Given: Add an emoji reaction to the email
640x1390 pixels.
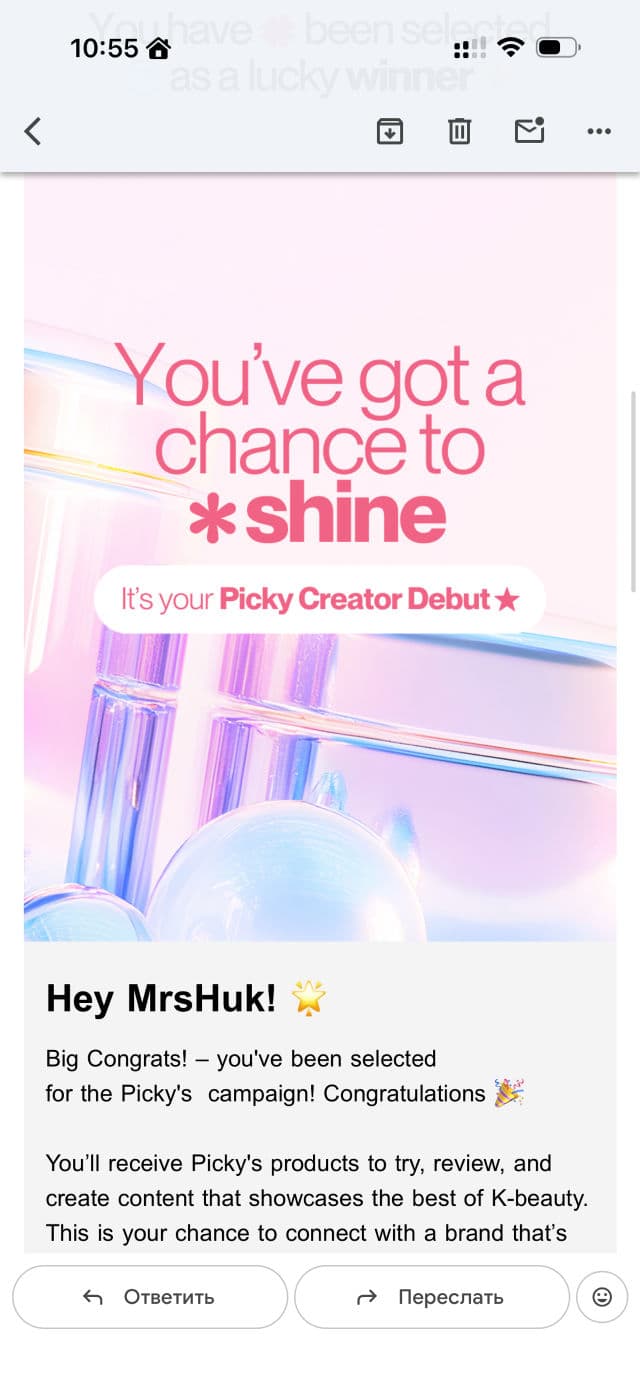Looking at the screenshot, I should 602,1297.
